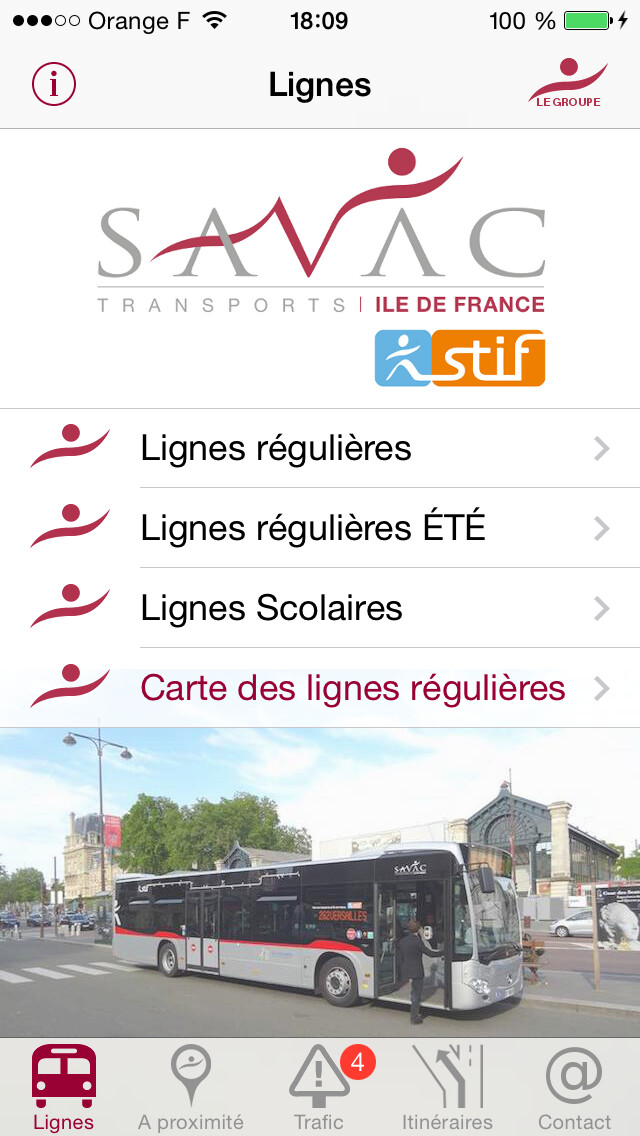Open Lignes Scolaires

coord(320,608)
